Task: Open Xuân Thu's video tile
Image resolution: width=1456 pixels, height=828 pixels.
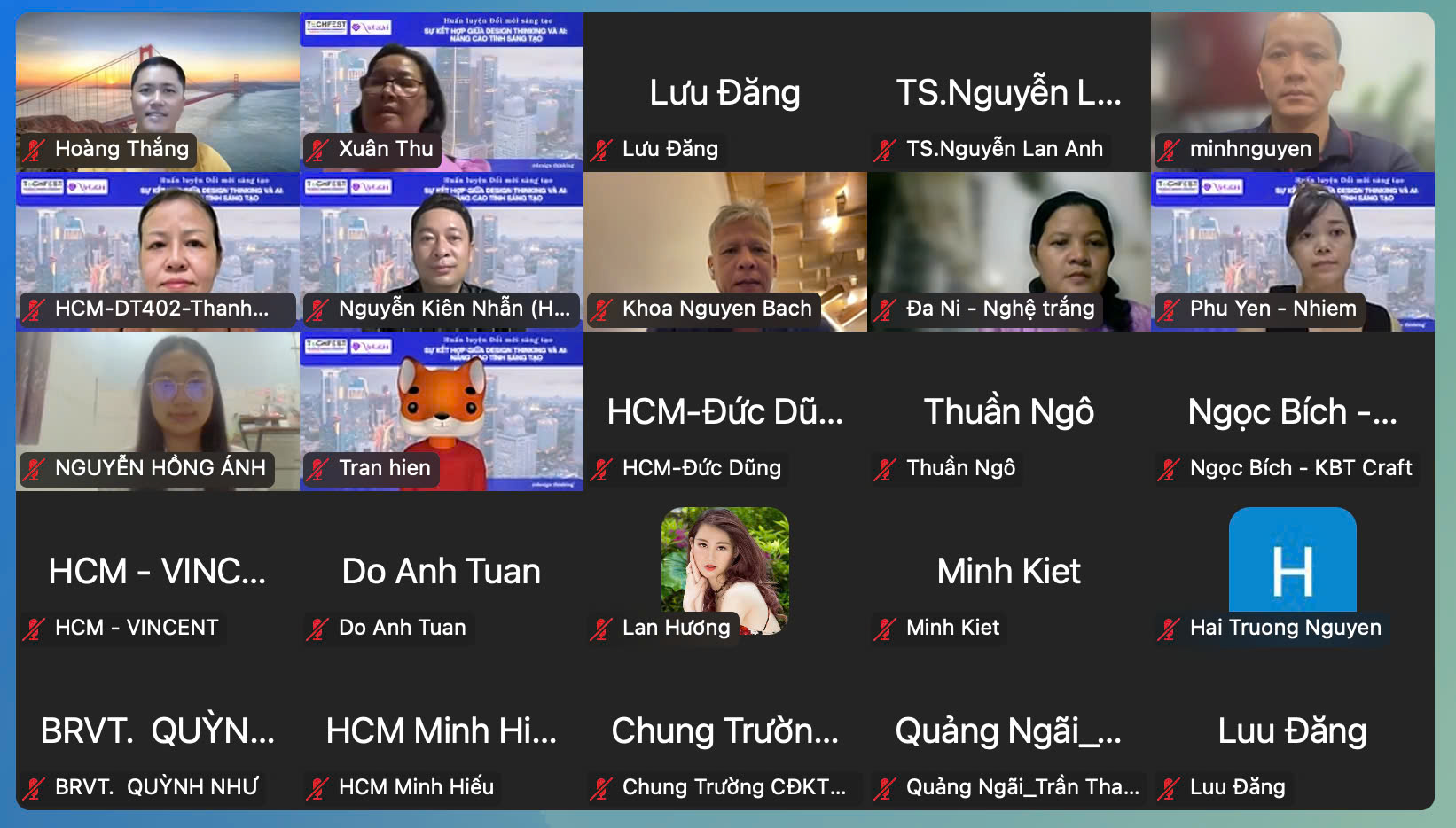Action: pyautogui.click(x=442, y=91)
